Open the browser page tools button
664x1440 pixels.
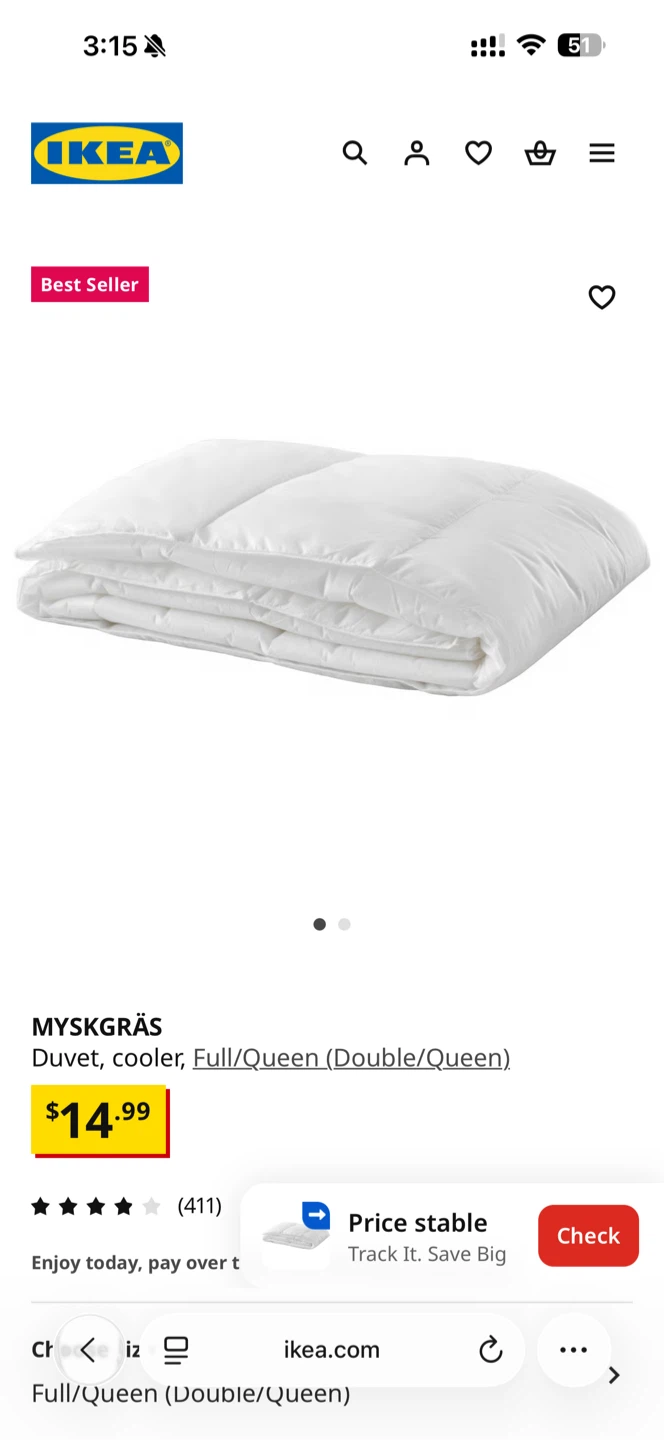click(x=176, y=1350)
